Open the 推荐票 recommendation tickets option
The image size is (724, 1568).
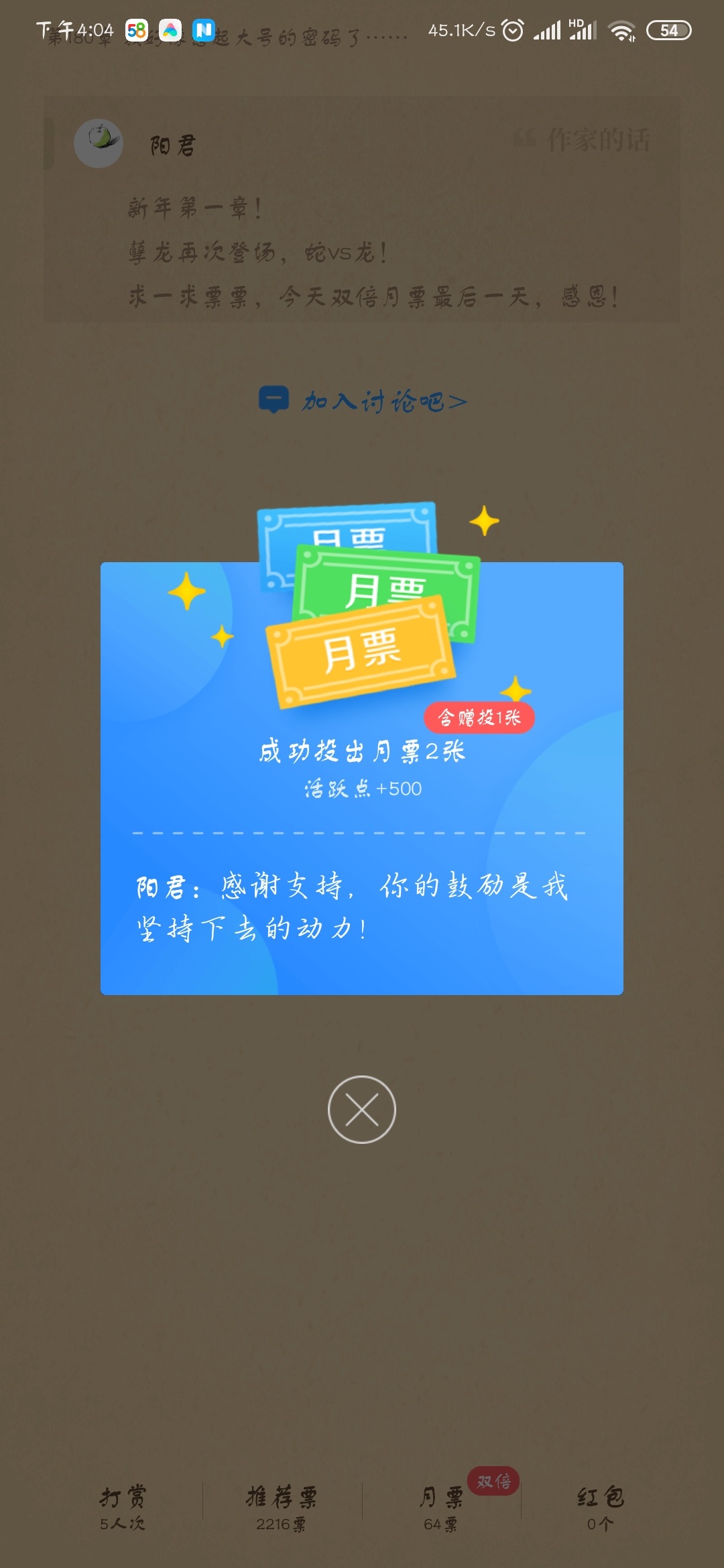coord(281,1508)
